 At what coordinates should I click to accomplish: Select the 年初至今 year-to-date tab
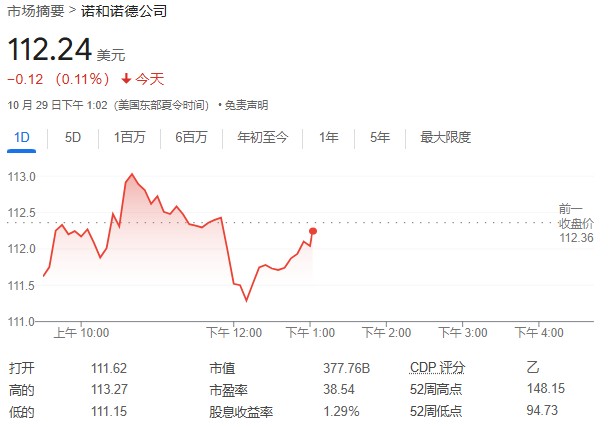coord(262,137)
